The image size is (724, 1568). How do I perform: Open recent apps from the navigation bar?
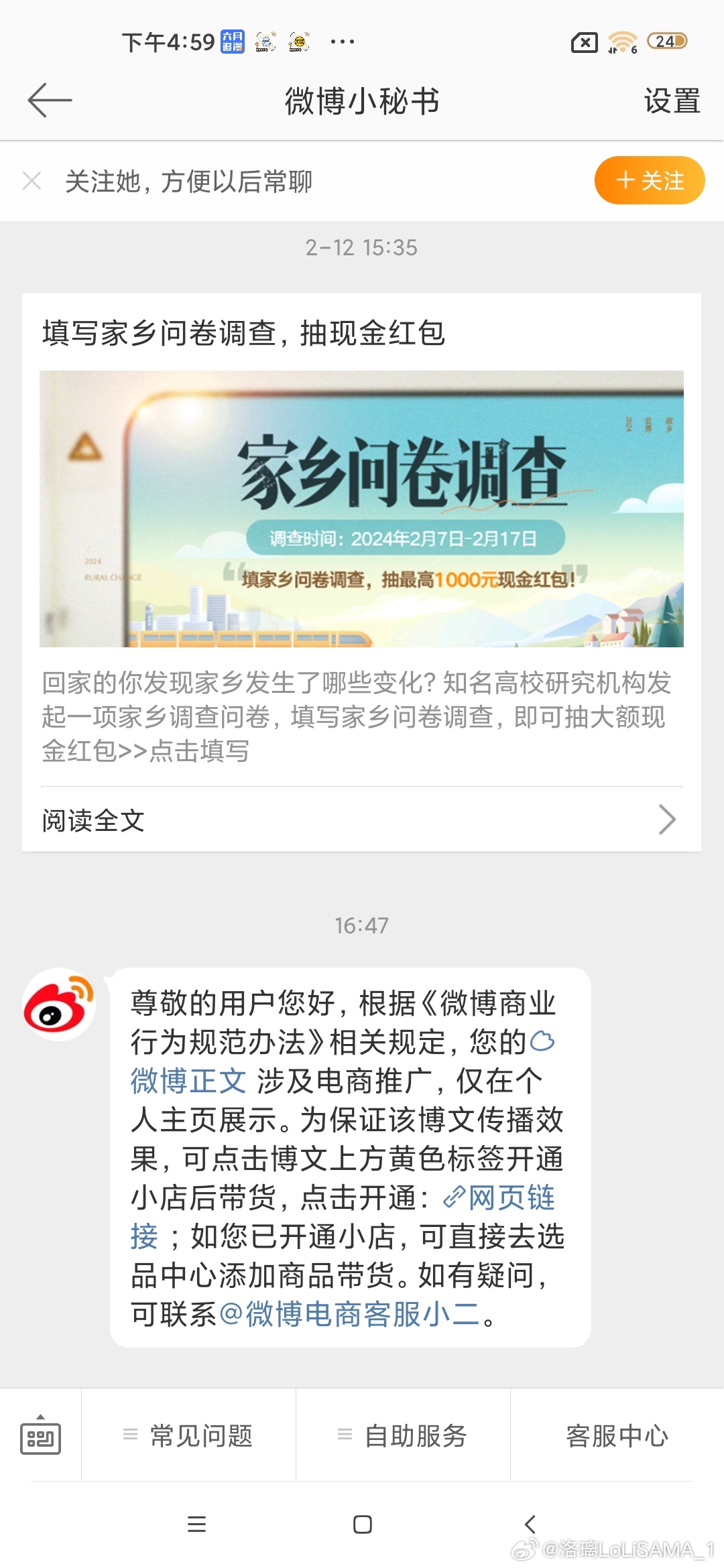(x=196, y=1524)
